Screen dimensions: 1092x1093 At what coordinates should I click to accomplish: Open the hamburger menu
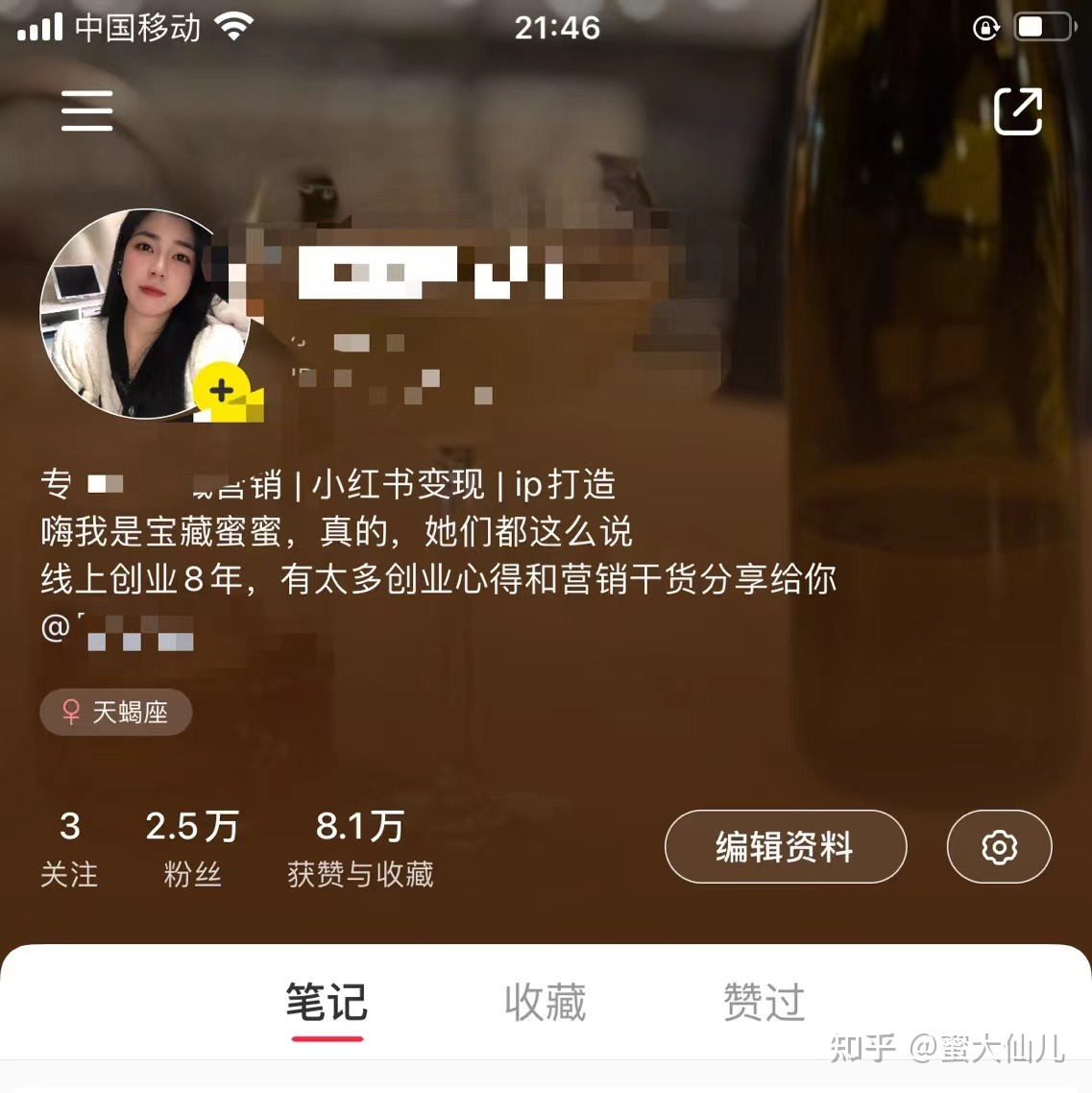point(87,110)
